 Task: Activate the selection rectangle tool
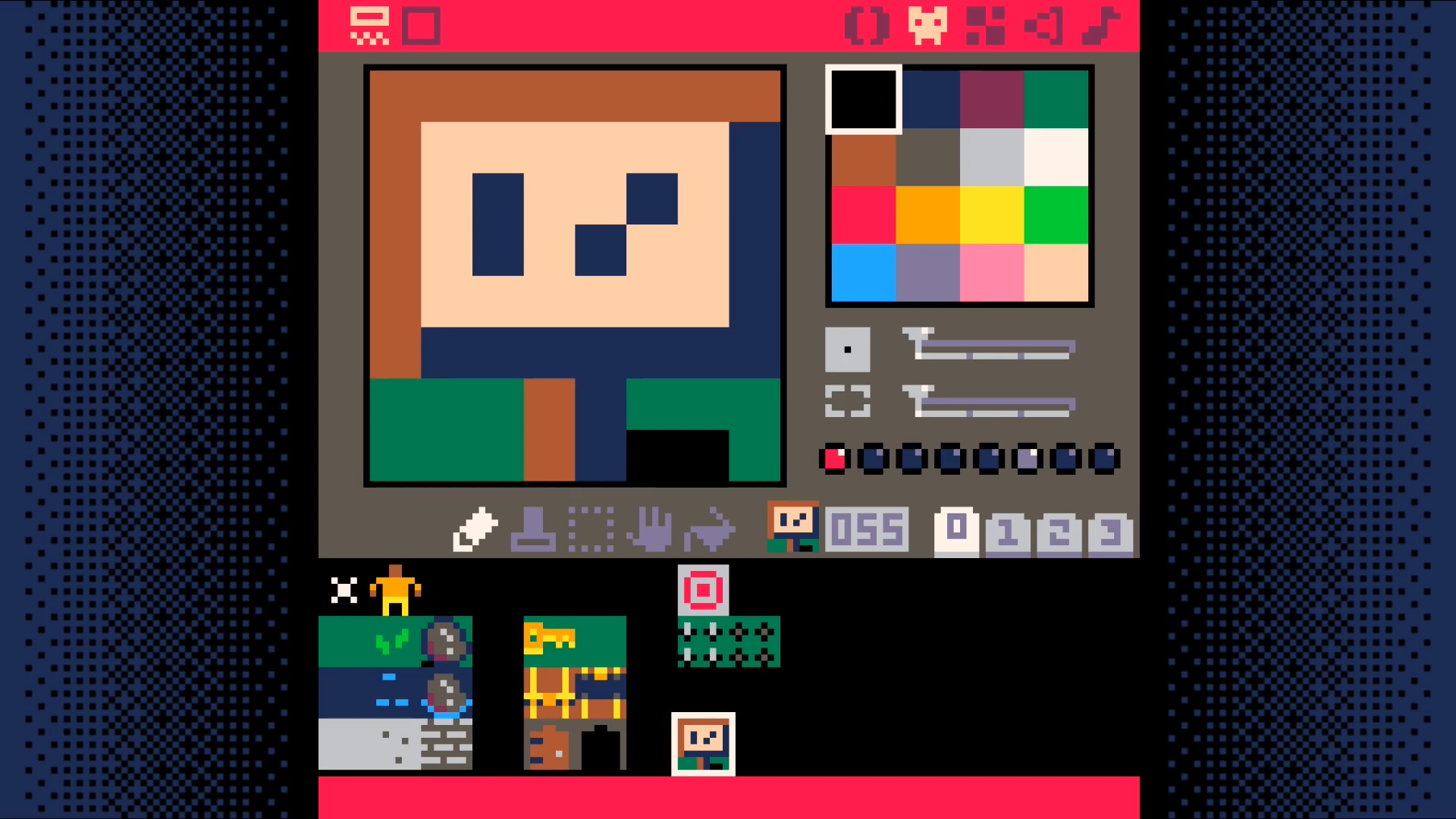click(591, 529)
